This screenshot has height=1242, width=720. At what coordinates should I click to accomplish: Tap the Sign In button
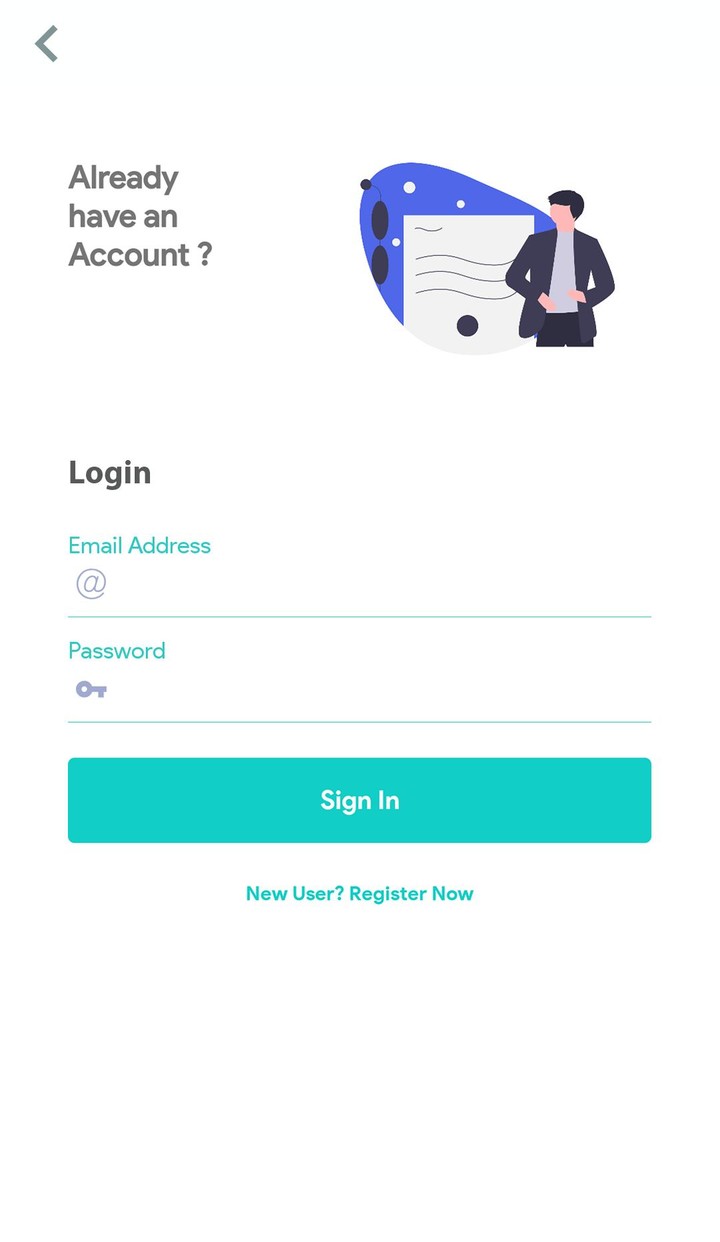click(x=359, y=800)
